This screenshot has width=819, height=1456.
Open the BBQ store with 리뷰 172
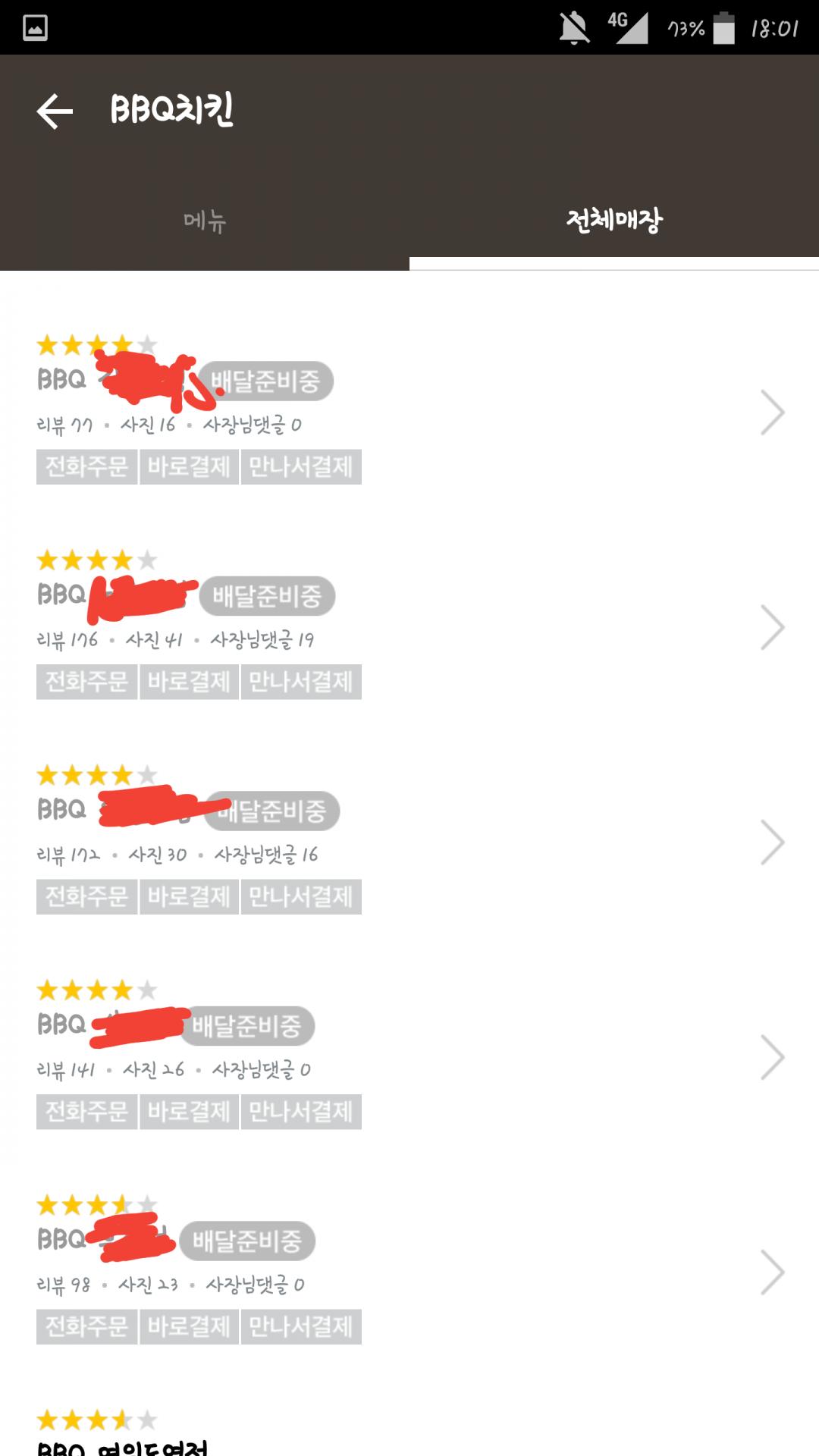pos(409,842)
